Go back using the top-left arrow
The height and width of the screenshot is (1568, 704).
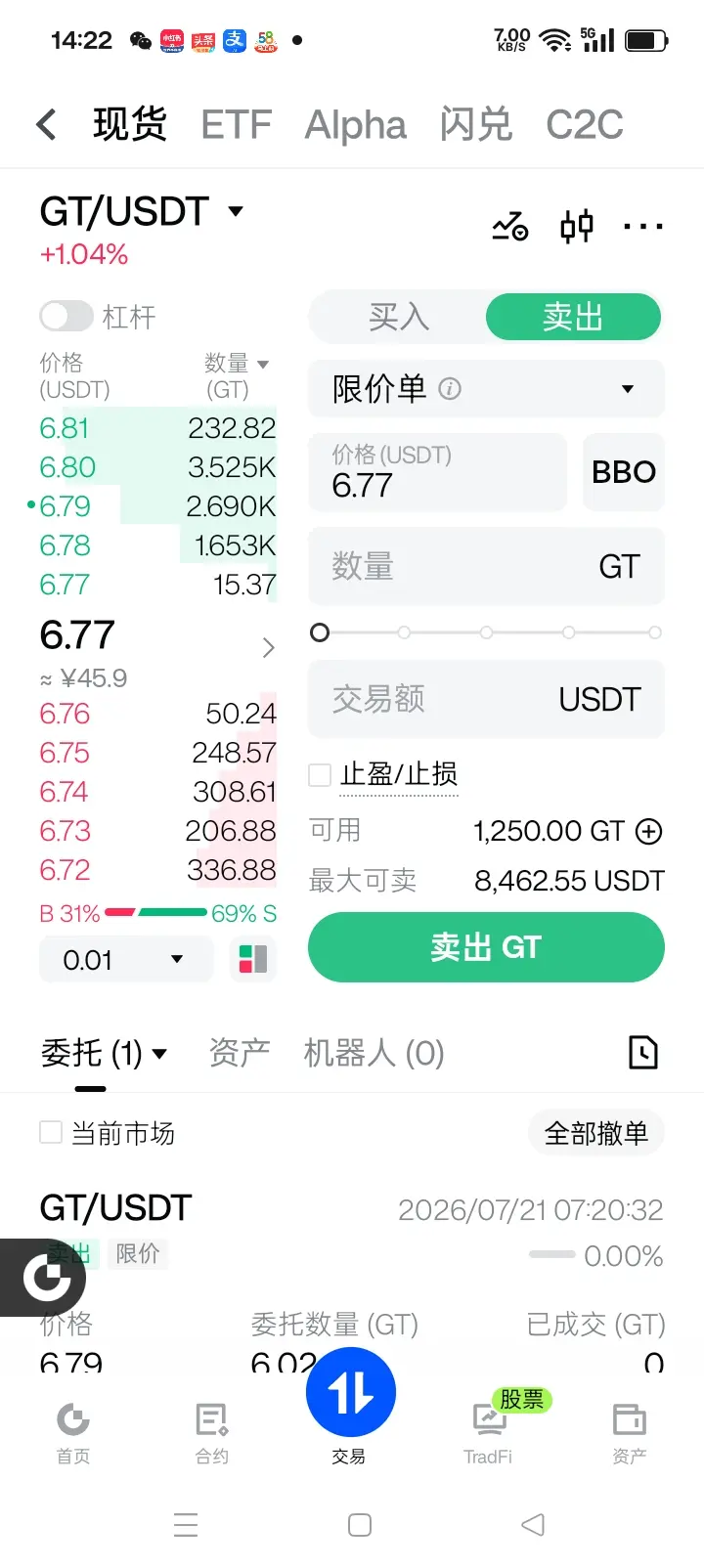pyautogui.click(x=46, y=124)
